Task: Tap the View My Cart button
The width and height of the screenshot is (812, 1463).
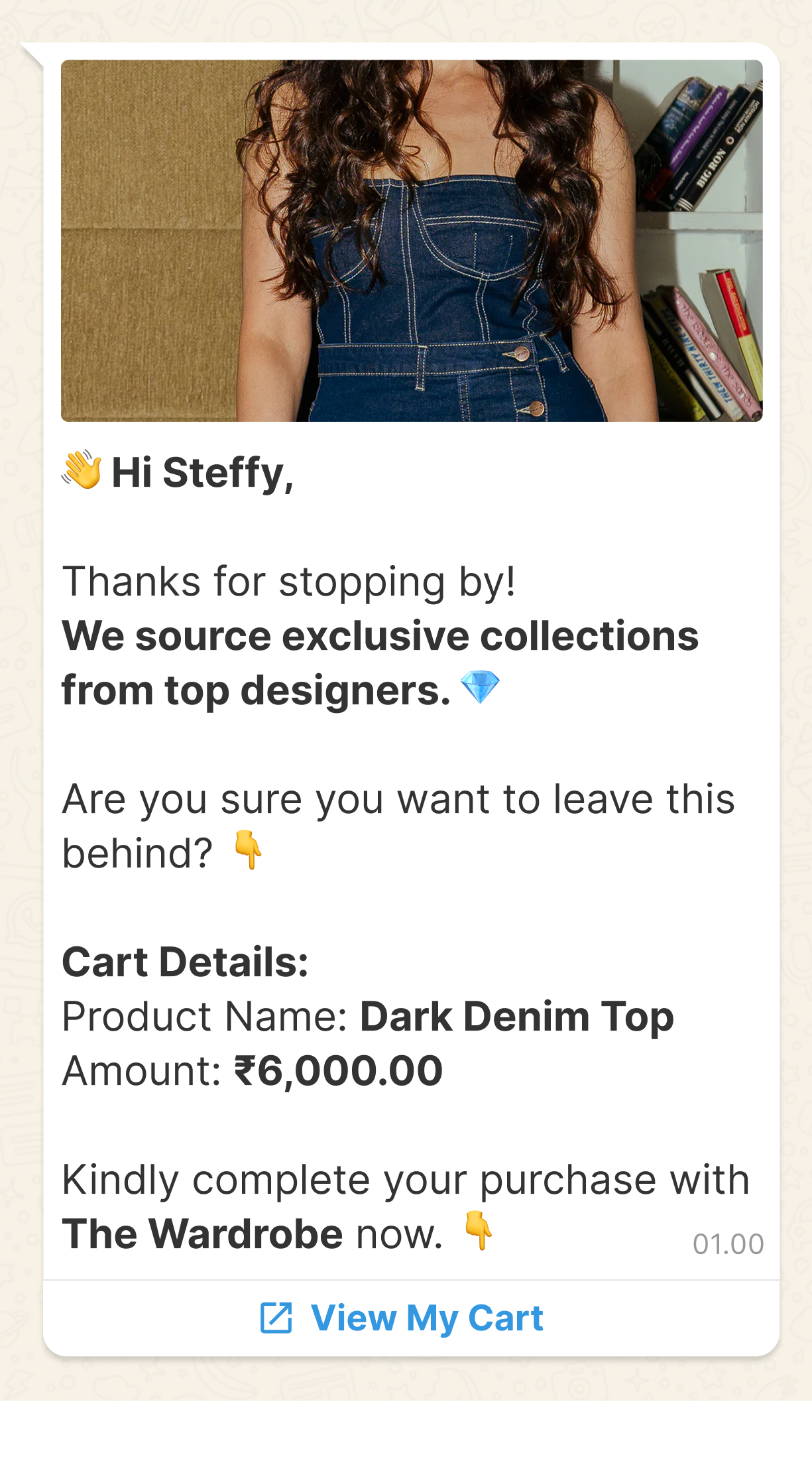Action: click(x=411, y=1318)
